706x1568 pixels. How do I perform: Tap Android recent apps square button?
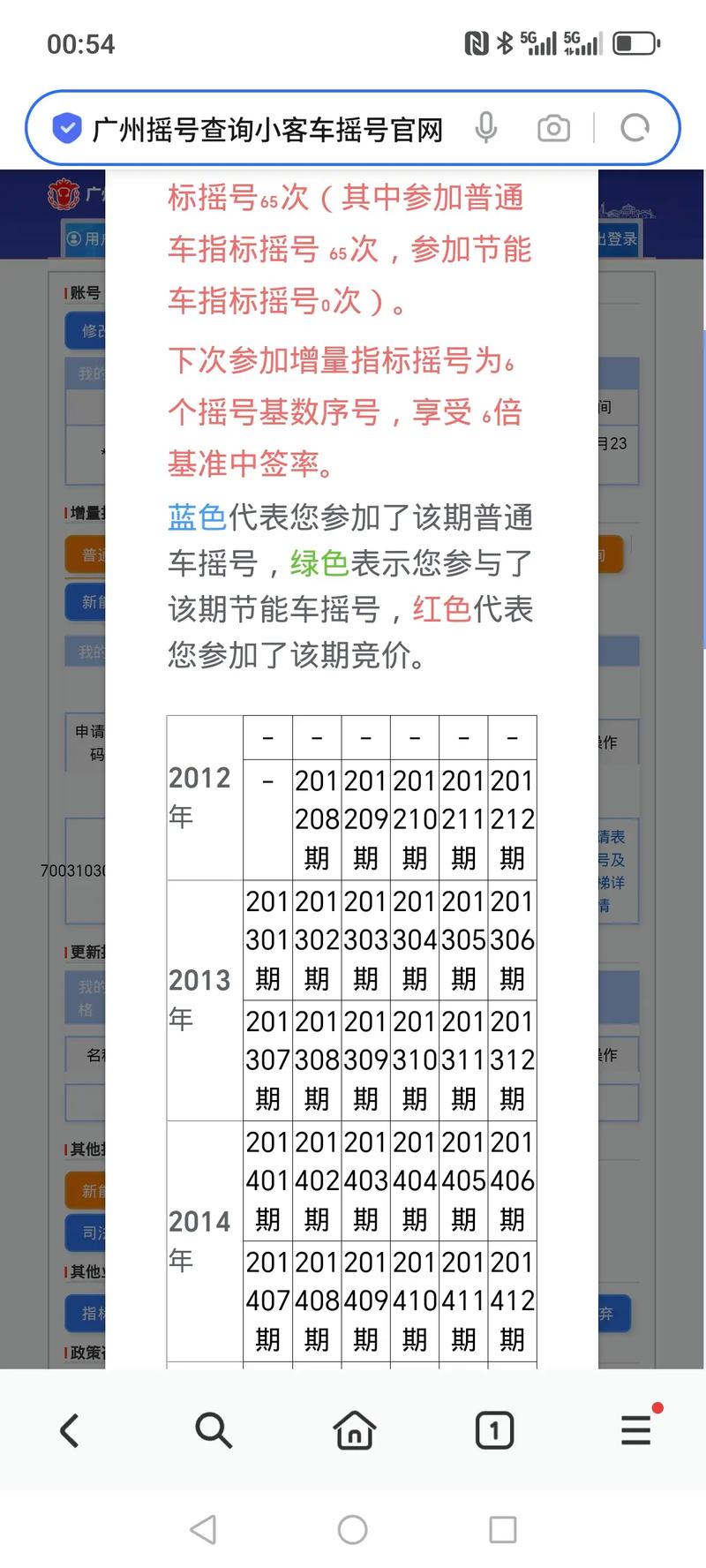[x=503, y=1529]
